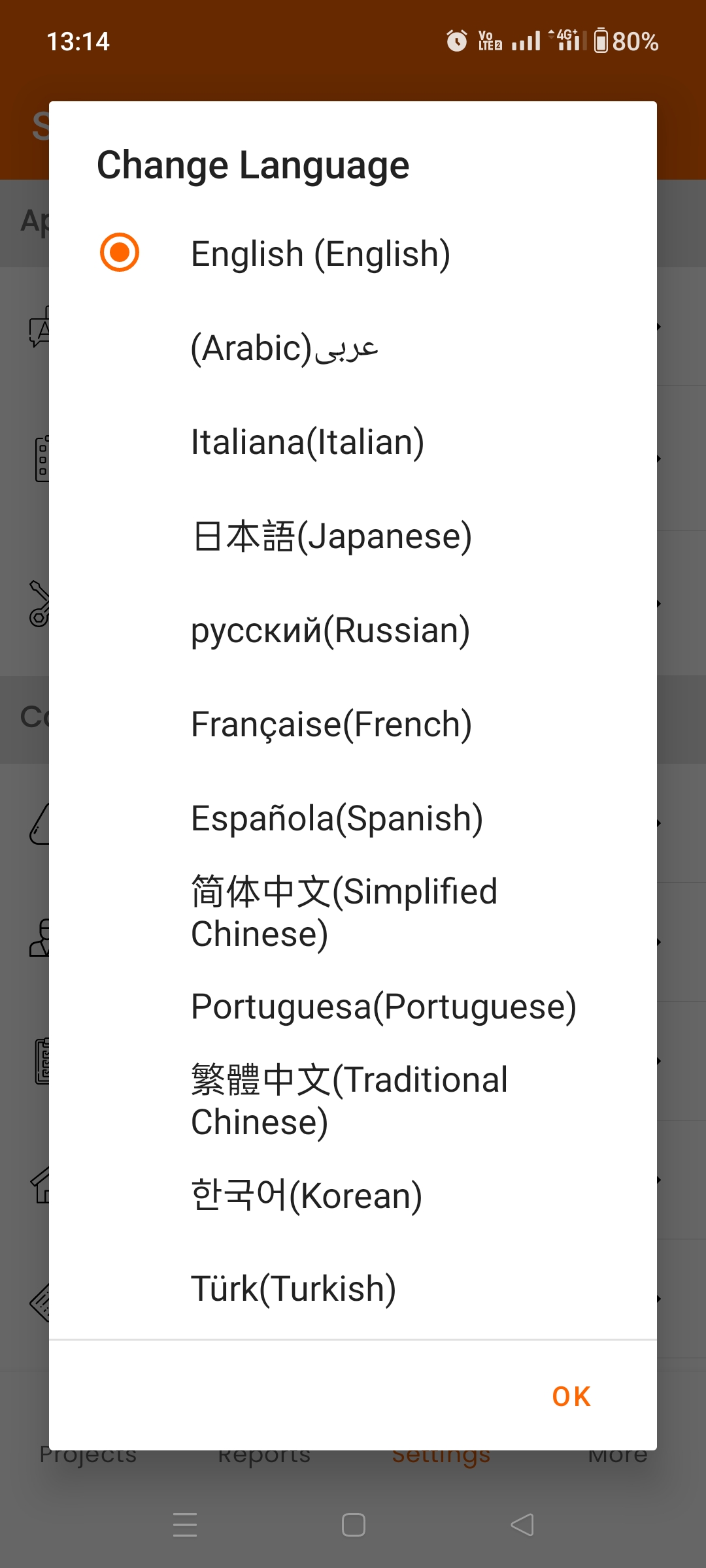Select Française (French) option
706x1568 pixels.
(331, 724)
